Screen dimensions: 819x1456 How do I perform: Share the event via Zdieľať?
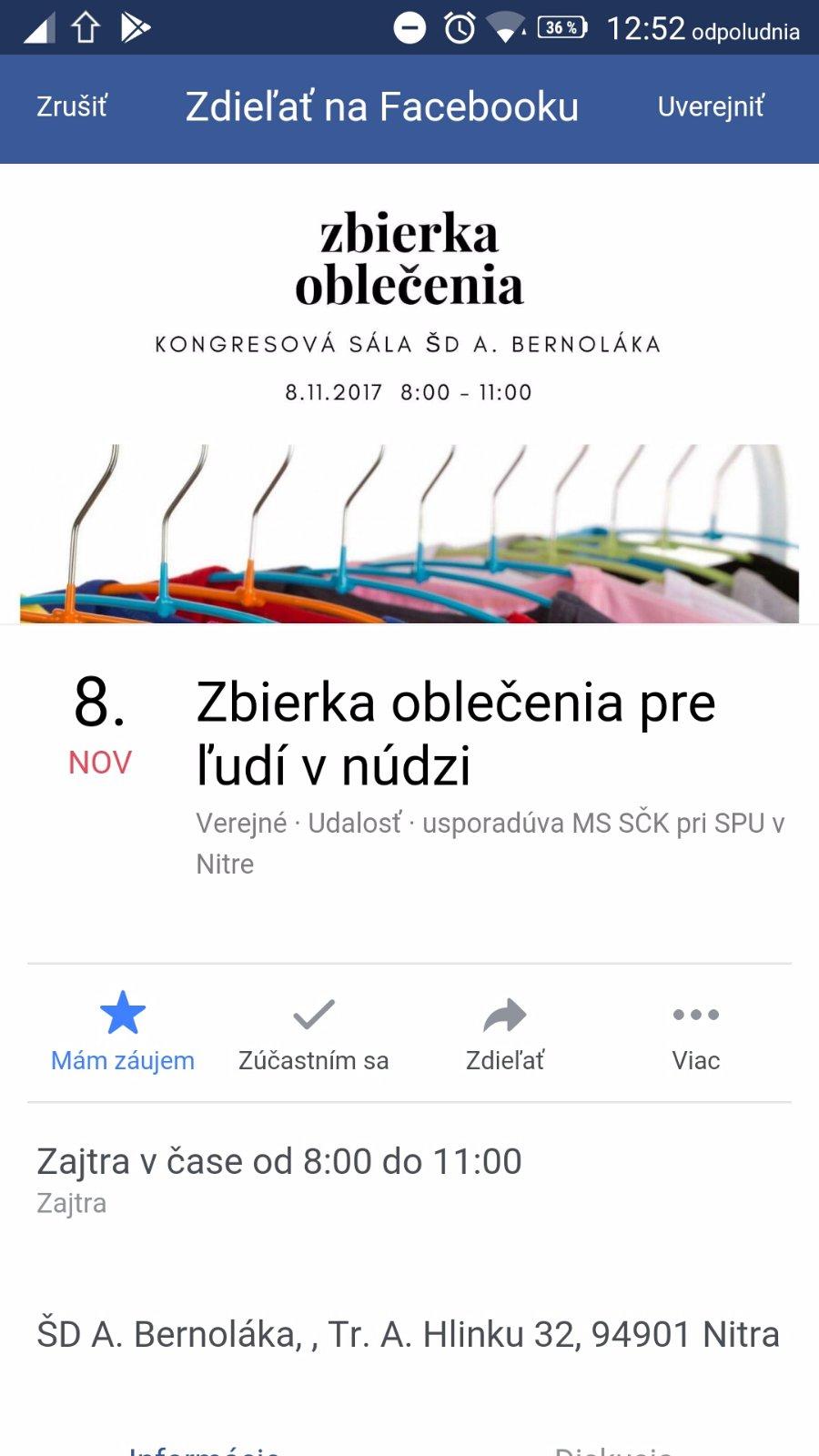(x=505, y=1034)
